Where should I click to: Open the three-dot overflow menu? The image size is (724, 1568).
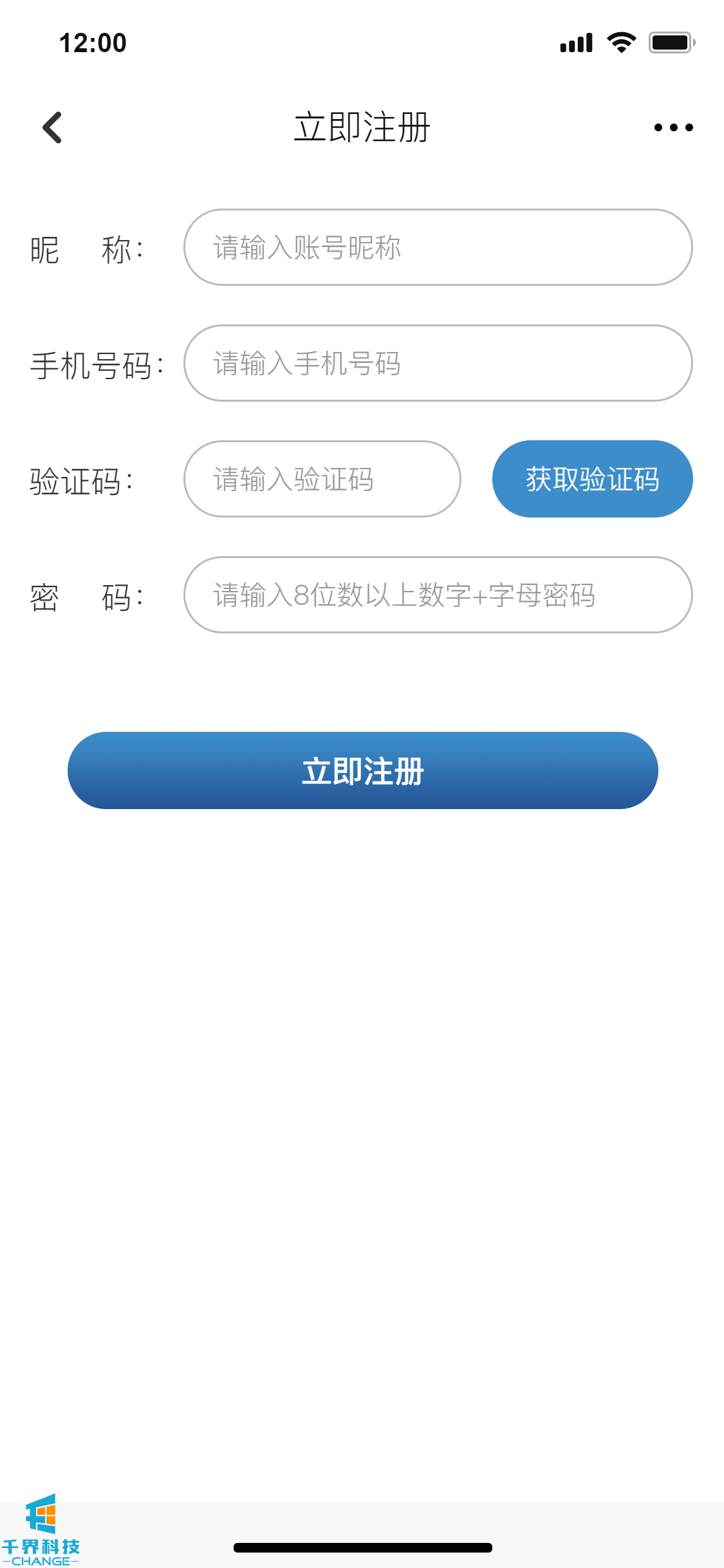(673, 127)
